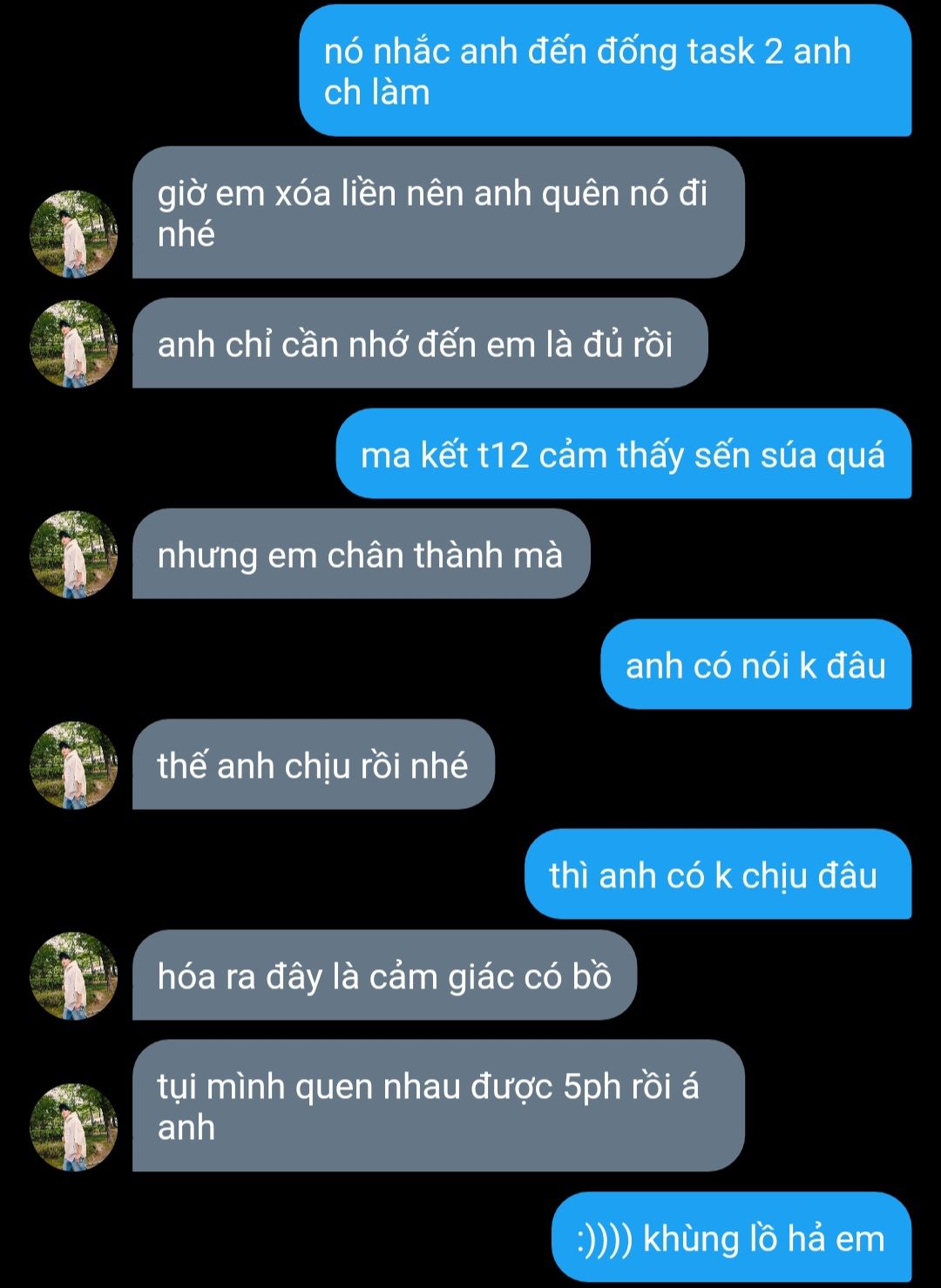Open profile photo beside "tụi mình quen nhau" message
Viewport: 941px width, 1288px height.
point(74,1127)
